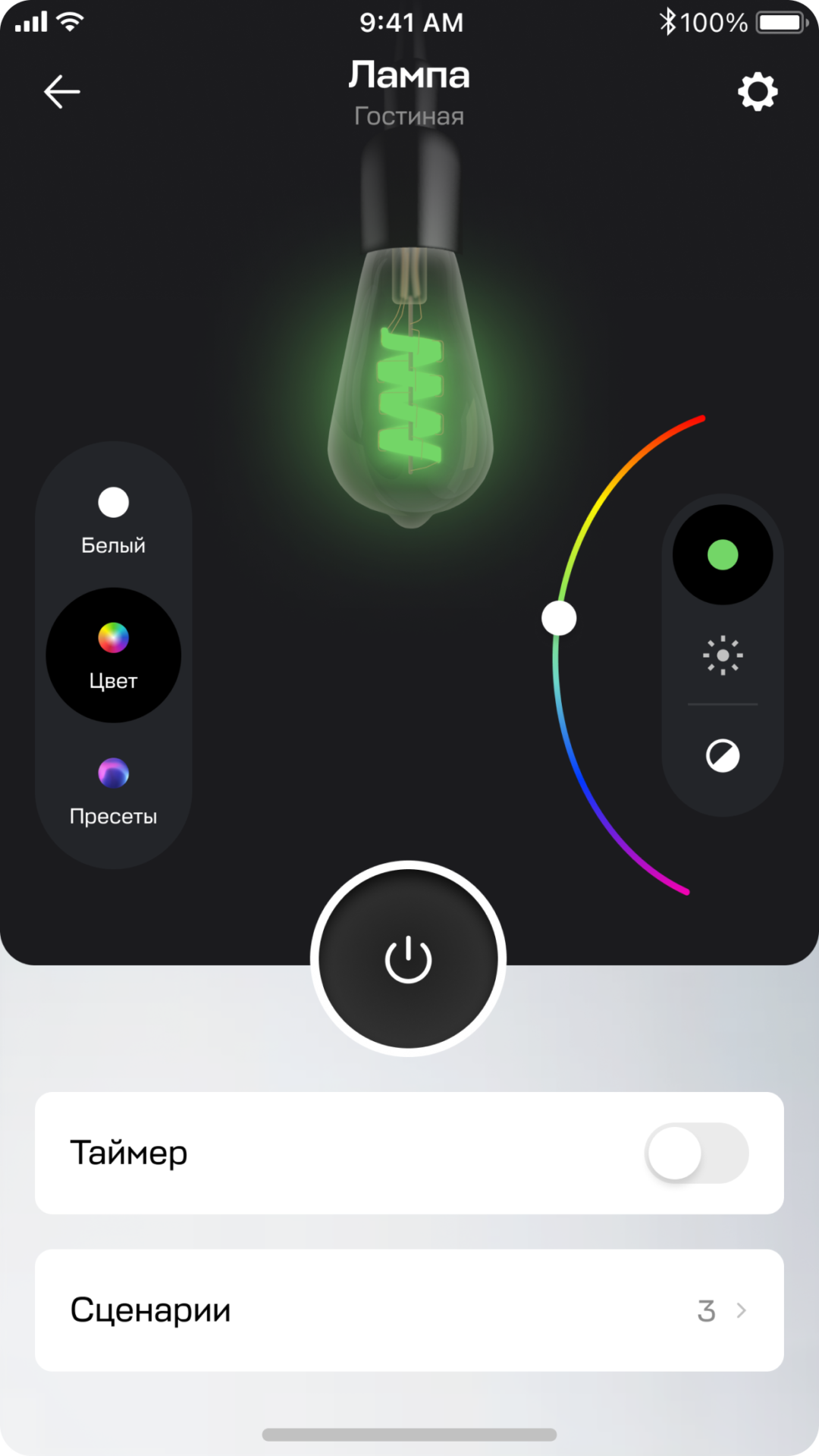
Task: Switch to Белый mode
Action: 114,519
